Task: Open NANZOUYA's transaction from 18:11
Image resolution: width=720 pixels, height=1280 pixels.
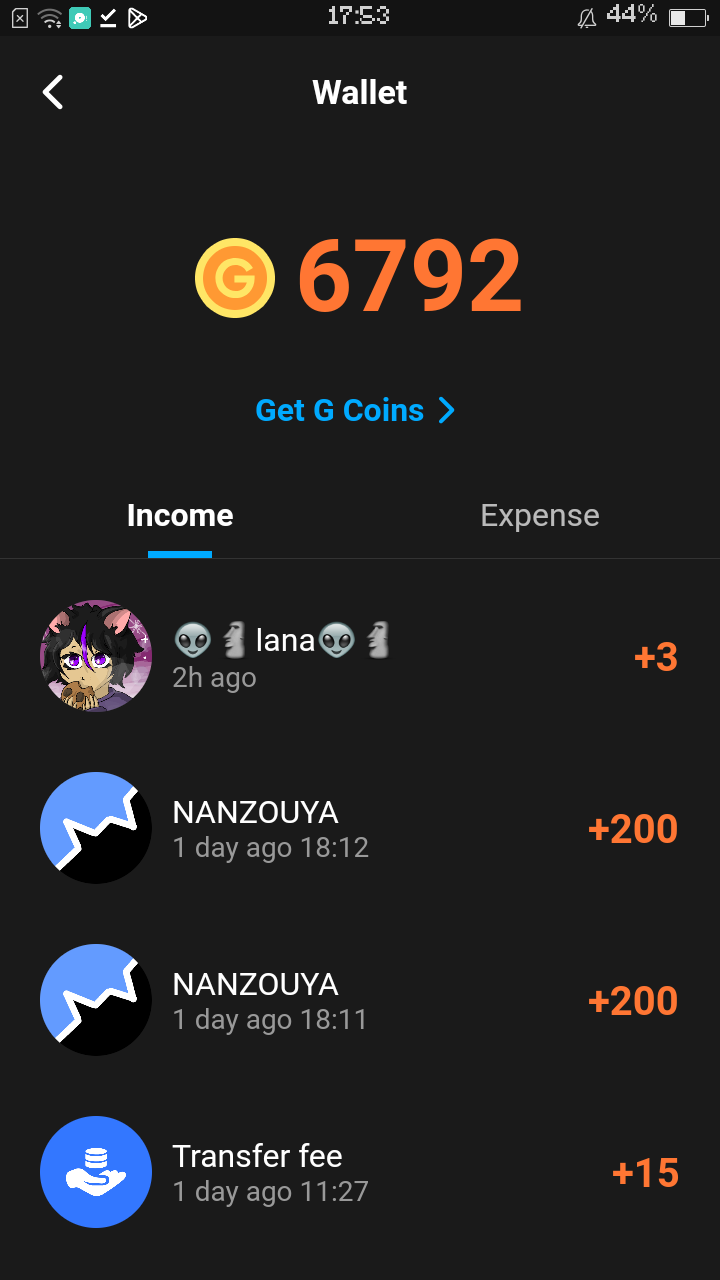Action: coord(360,1001)
